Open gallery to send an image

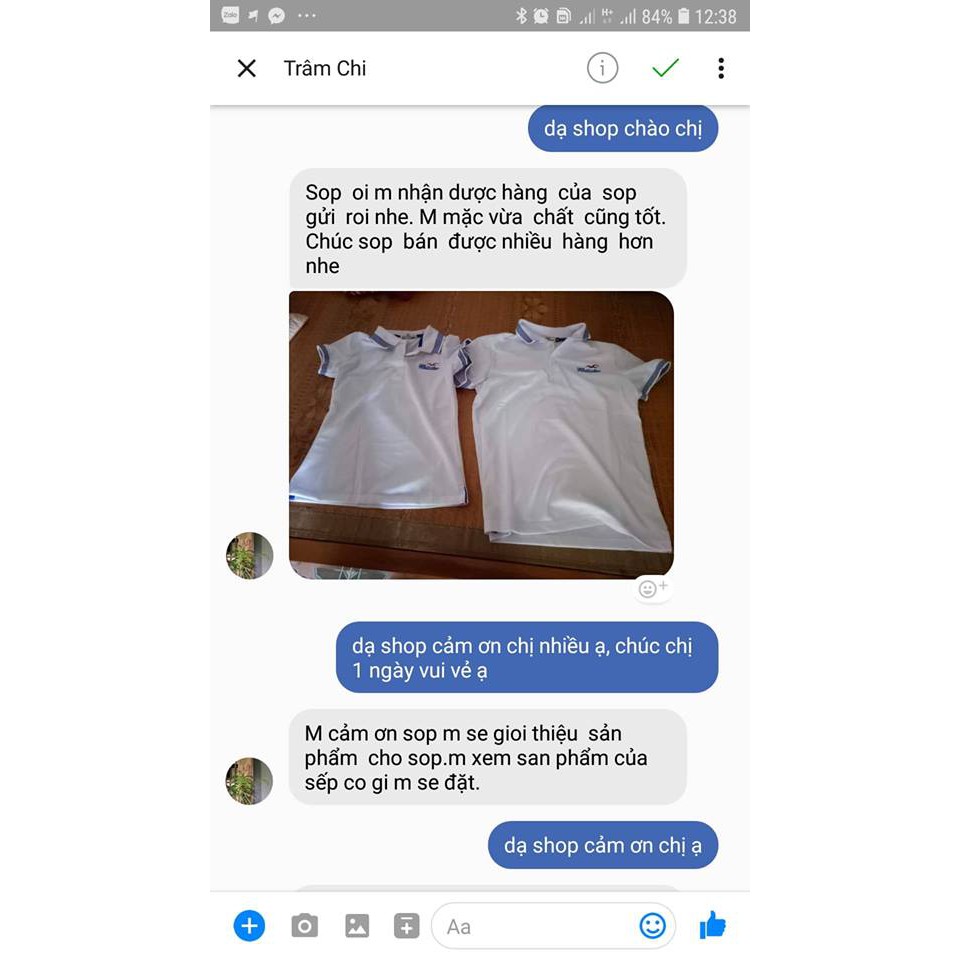pyautogui.click(x=357, y=926)
